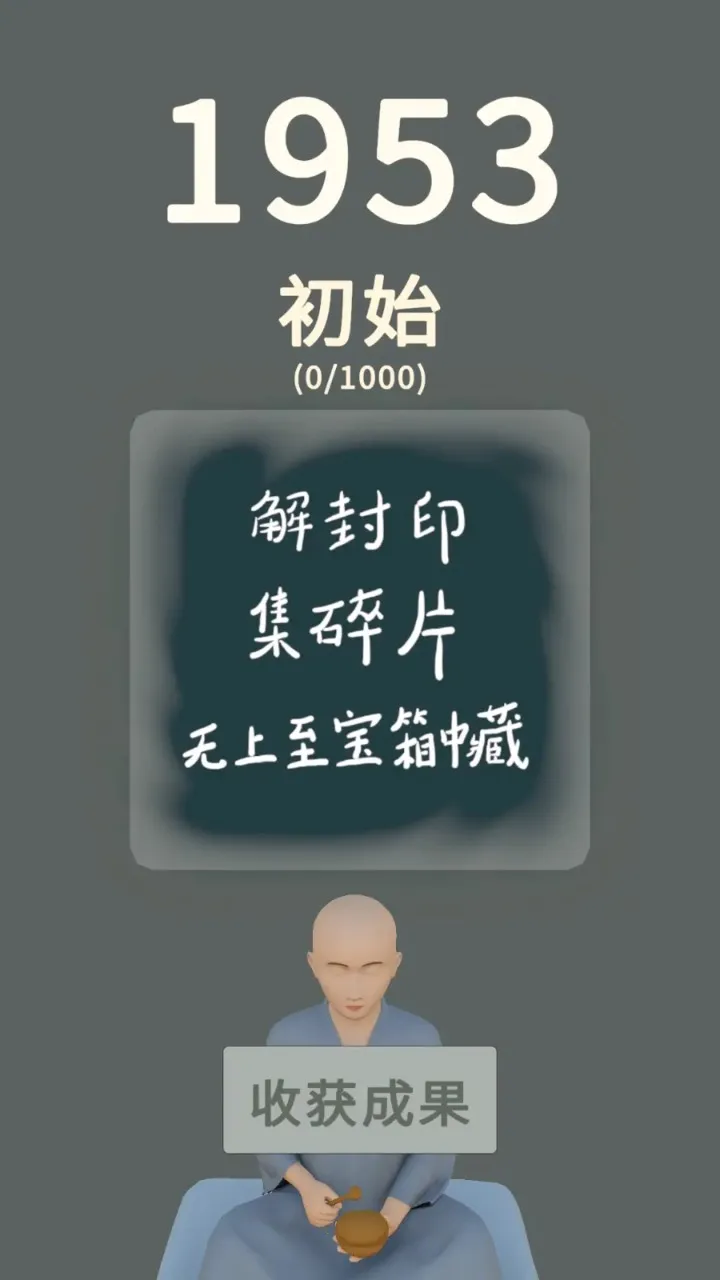This screenshot has height=1280, width=720.
Task: Click the 无上至宝箱中藏 verse line
Action: [358, 740]
